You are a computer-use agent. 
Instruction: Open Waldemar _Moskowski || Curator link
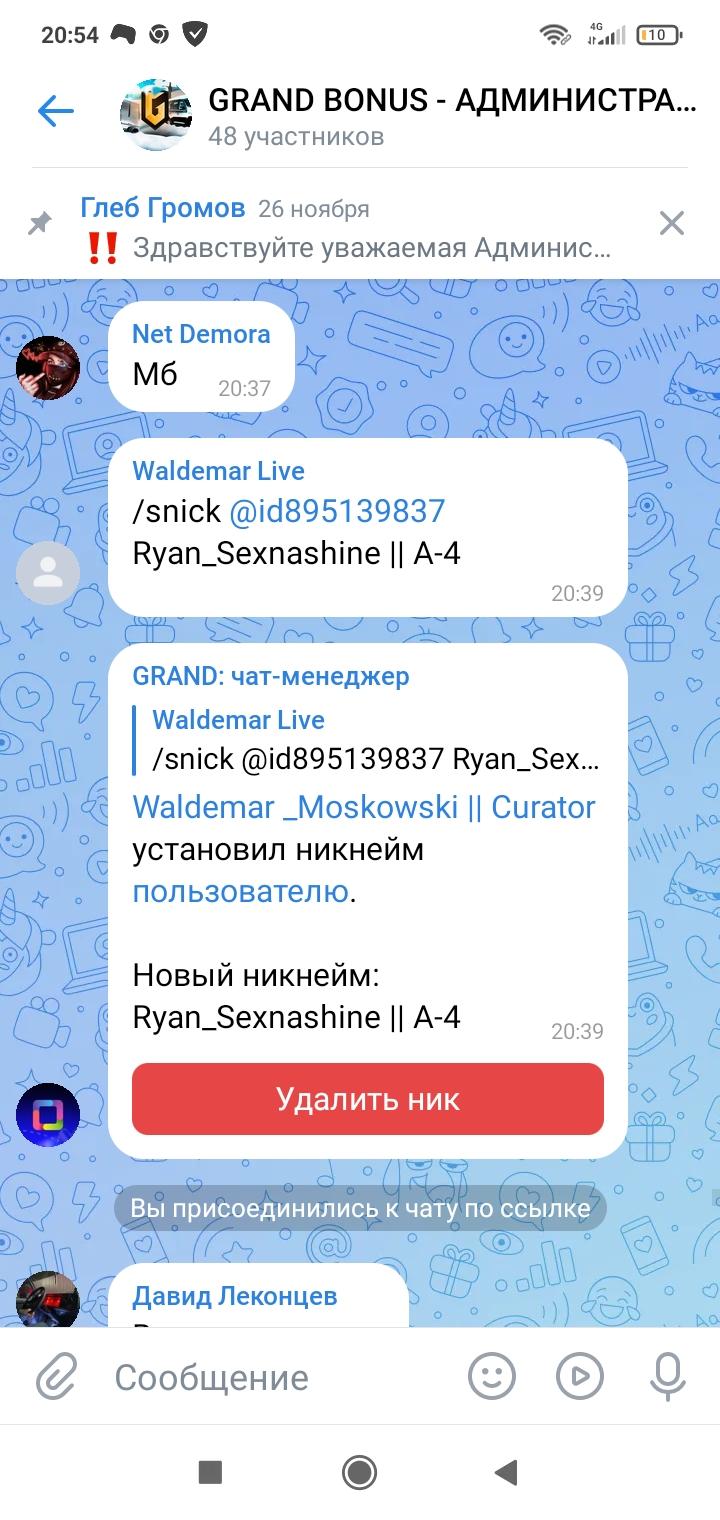(x=364, y=807)
